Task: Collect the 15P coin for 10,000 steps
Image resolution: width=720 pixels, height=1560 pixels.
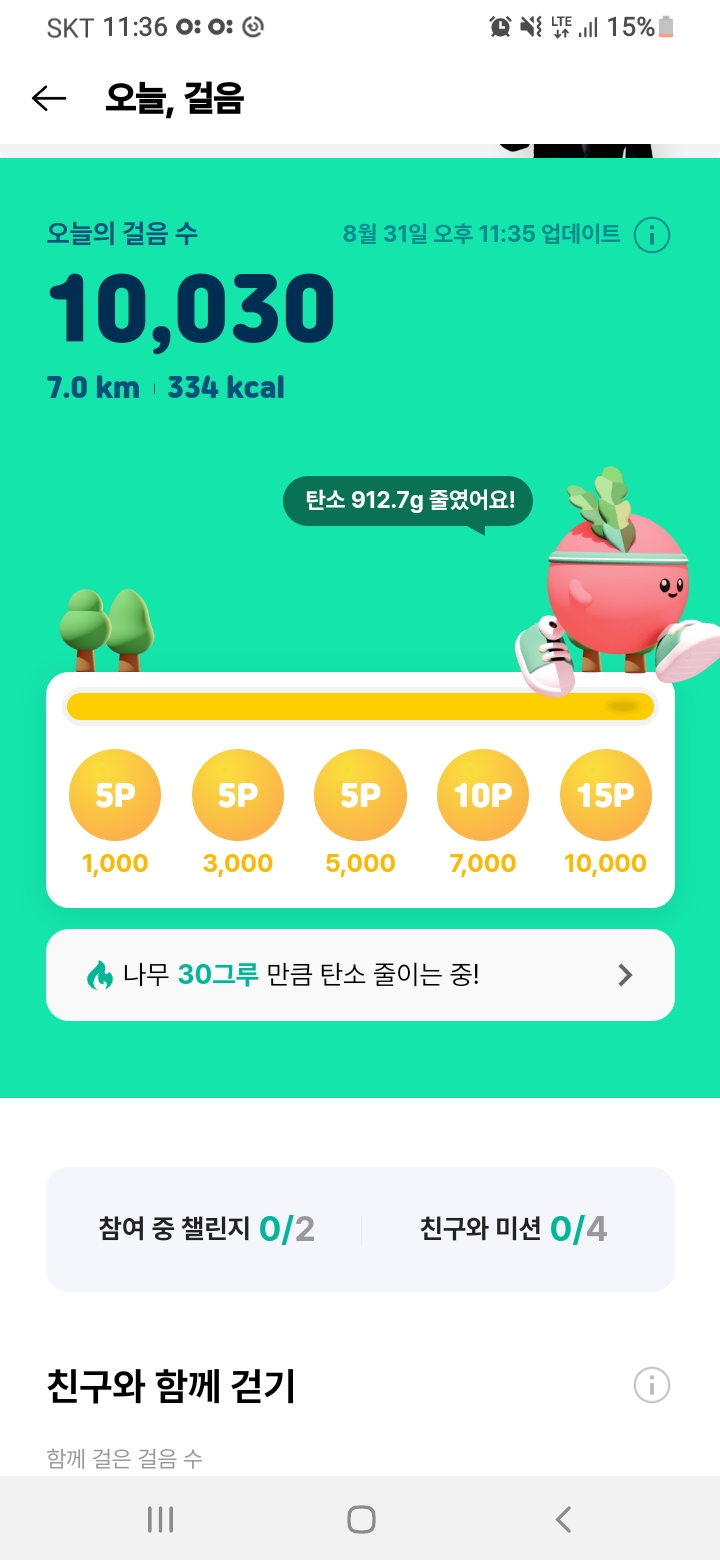Action: tap(606, 795)
